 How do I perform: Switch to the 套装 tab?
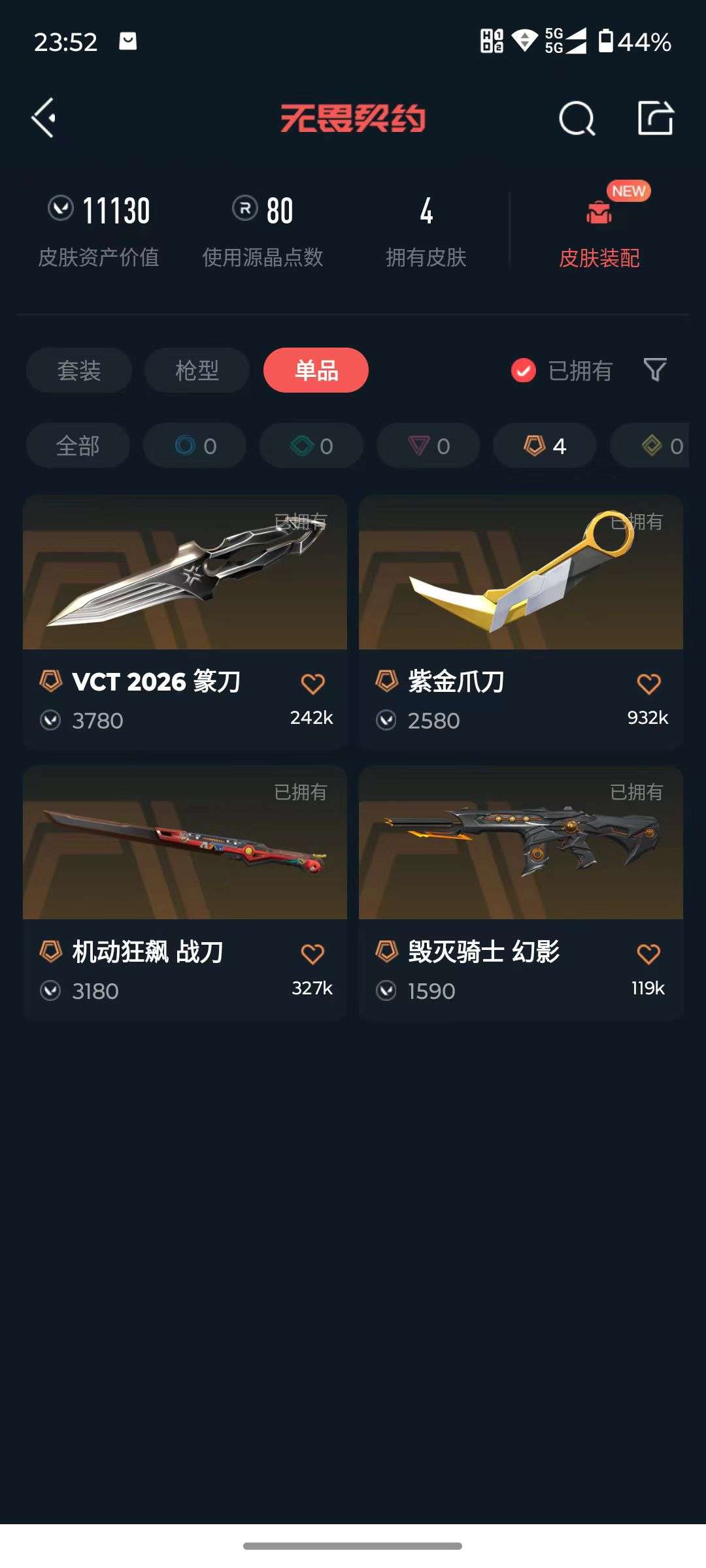point(78,370)
